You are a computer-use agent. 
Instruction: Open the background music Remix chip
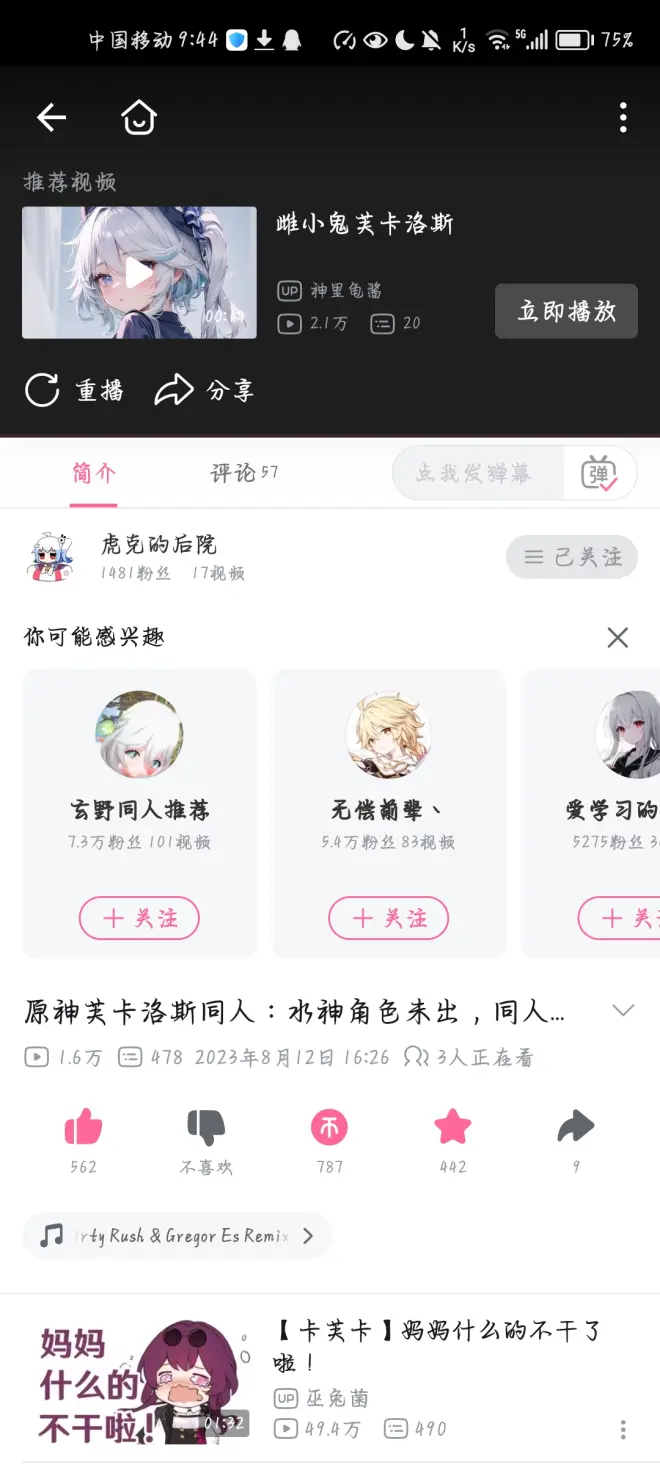[177, 1236]
